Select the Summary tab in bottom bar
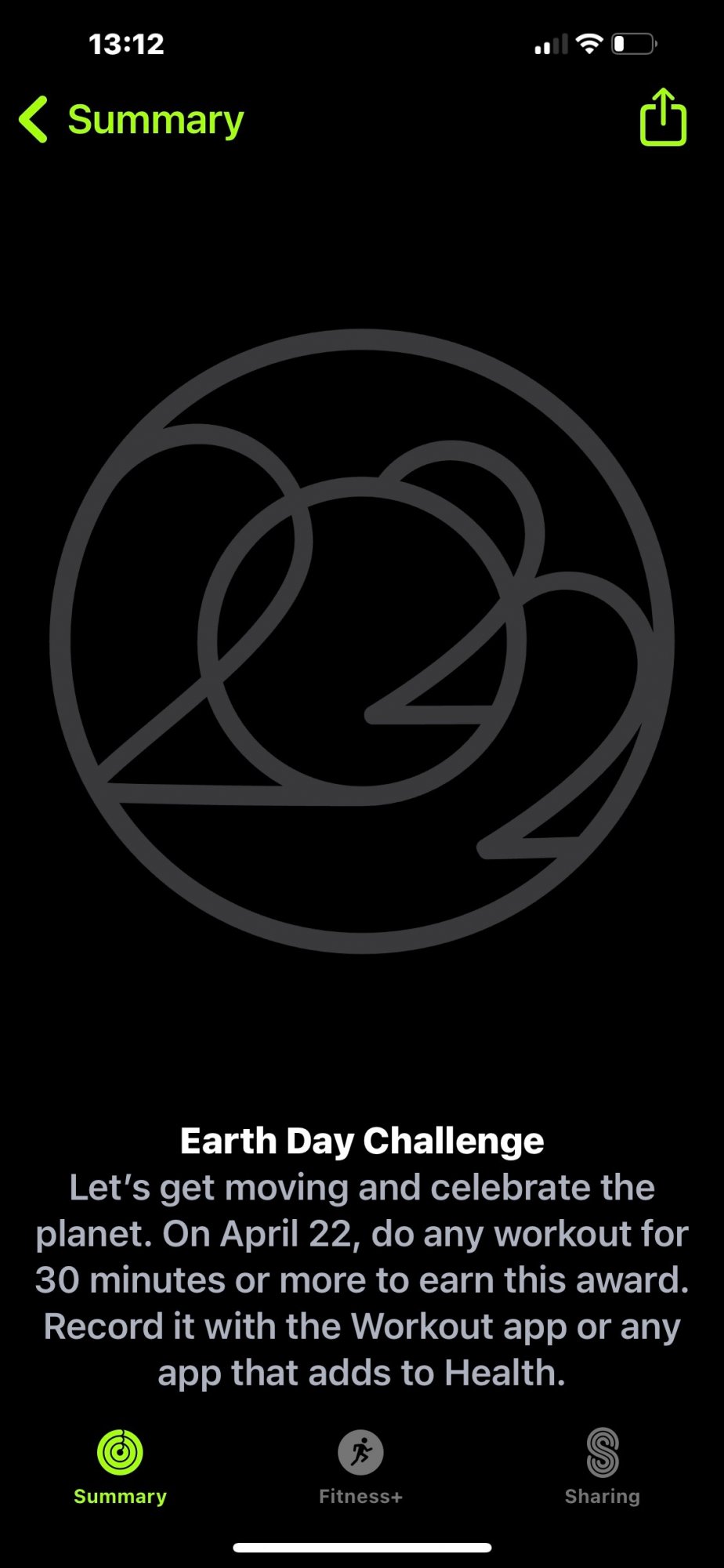Screen dimensions: 724x1568 (x=120, y=1466)
